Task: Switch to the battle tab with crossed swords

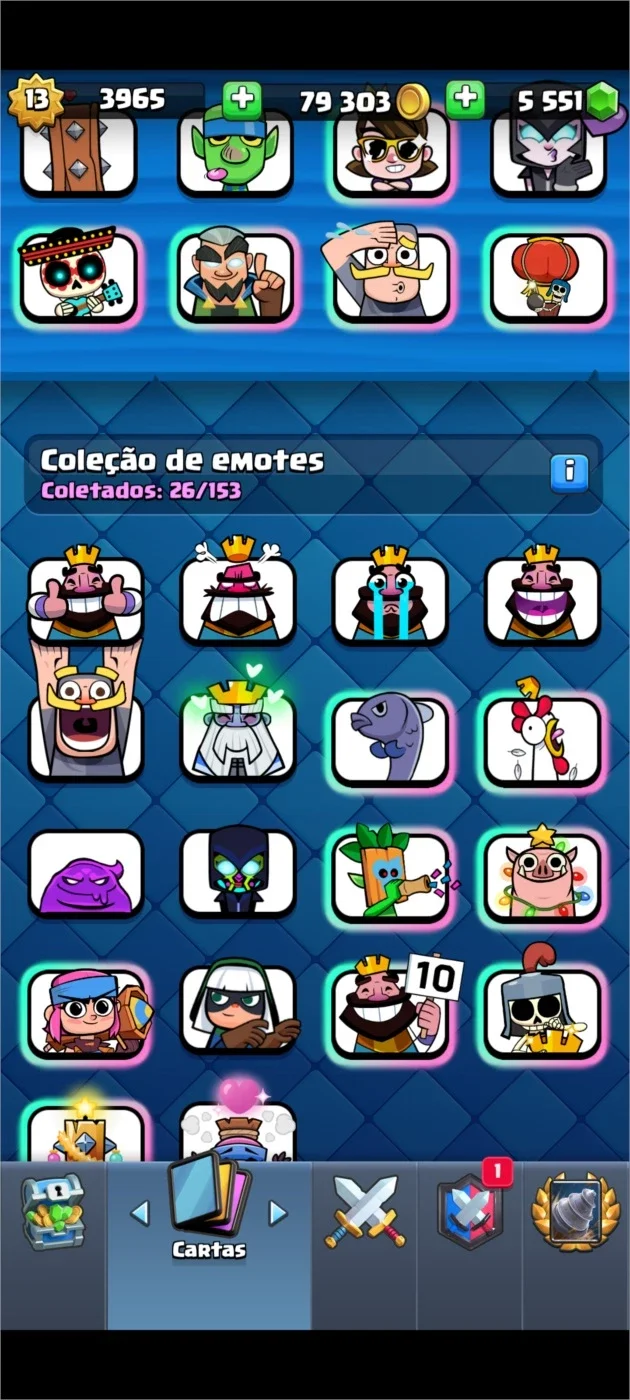Action: tap(365, 1212)
